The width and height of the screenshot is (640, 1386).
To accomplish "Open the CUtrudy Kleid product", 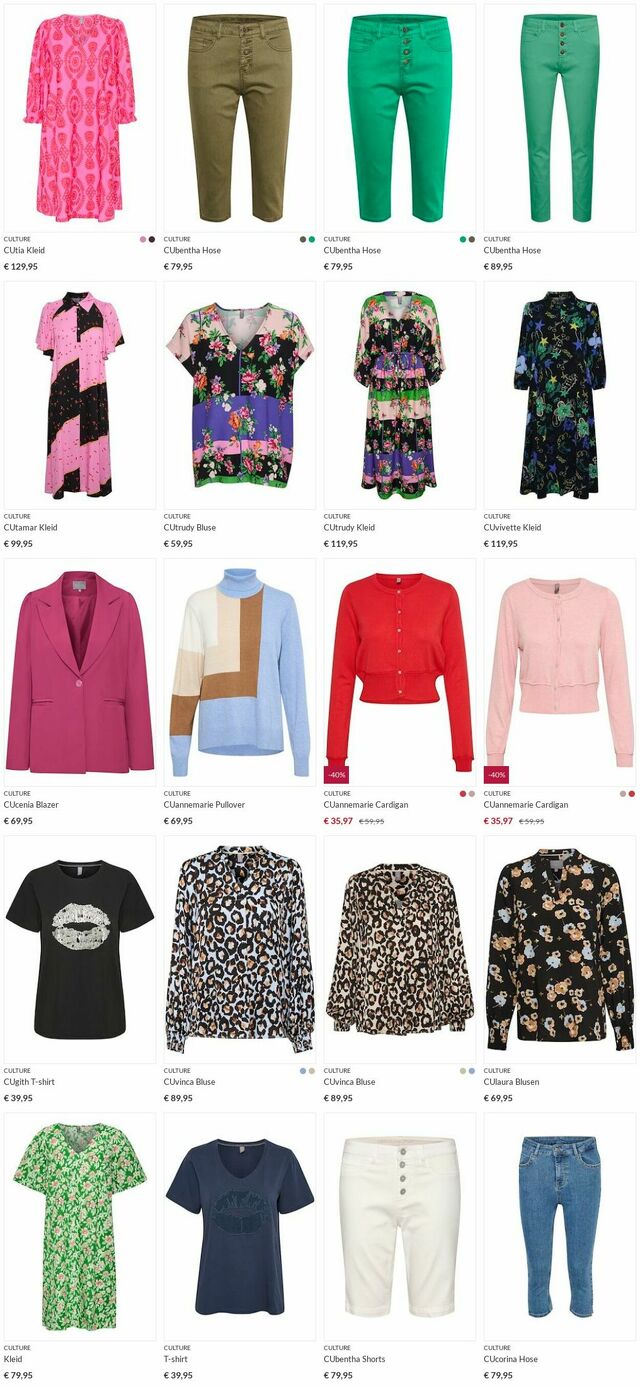I will point(399,395).
